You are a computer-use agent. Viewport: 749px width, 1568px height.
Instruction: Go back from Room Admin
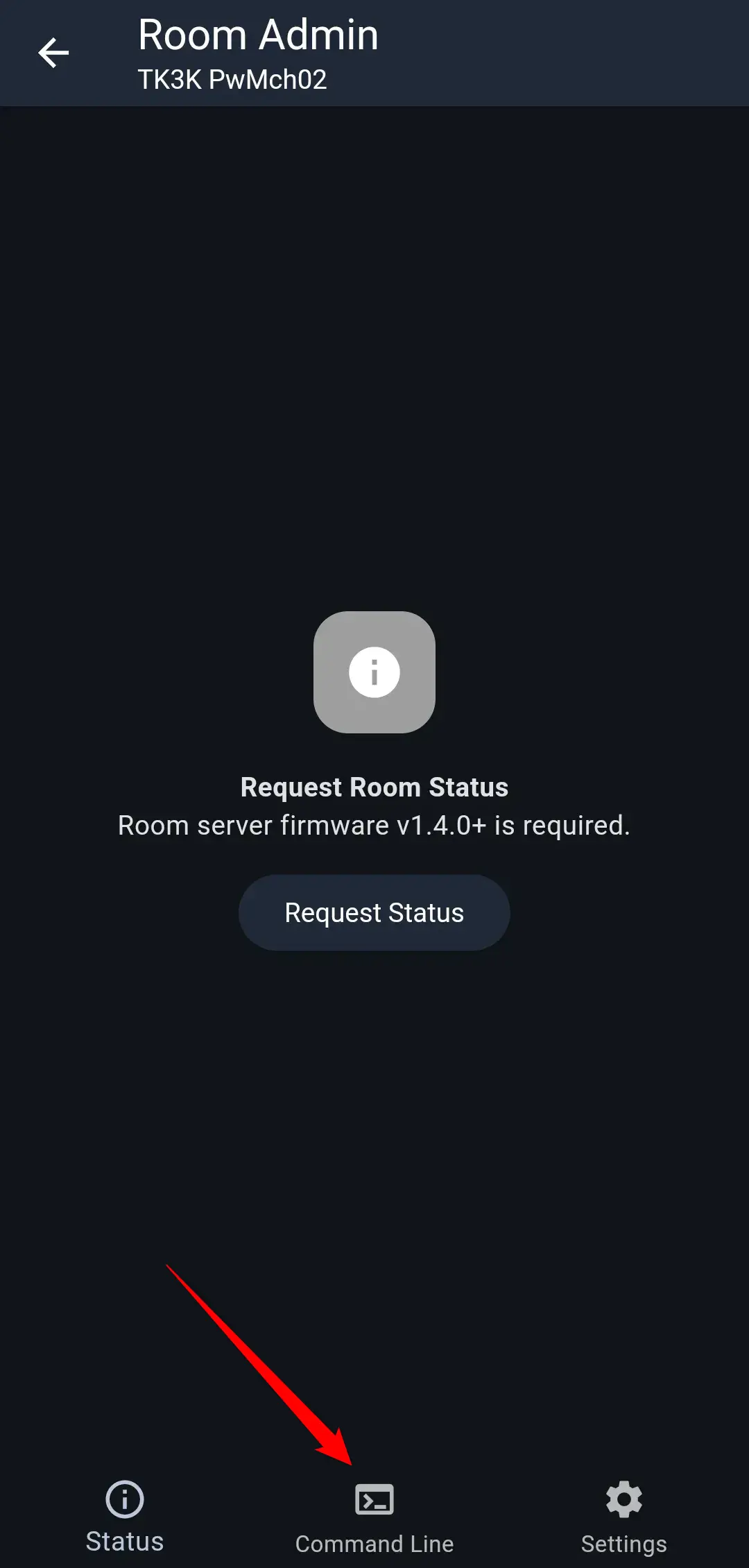coord(53,53)
